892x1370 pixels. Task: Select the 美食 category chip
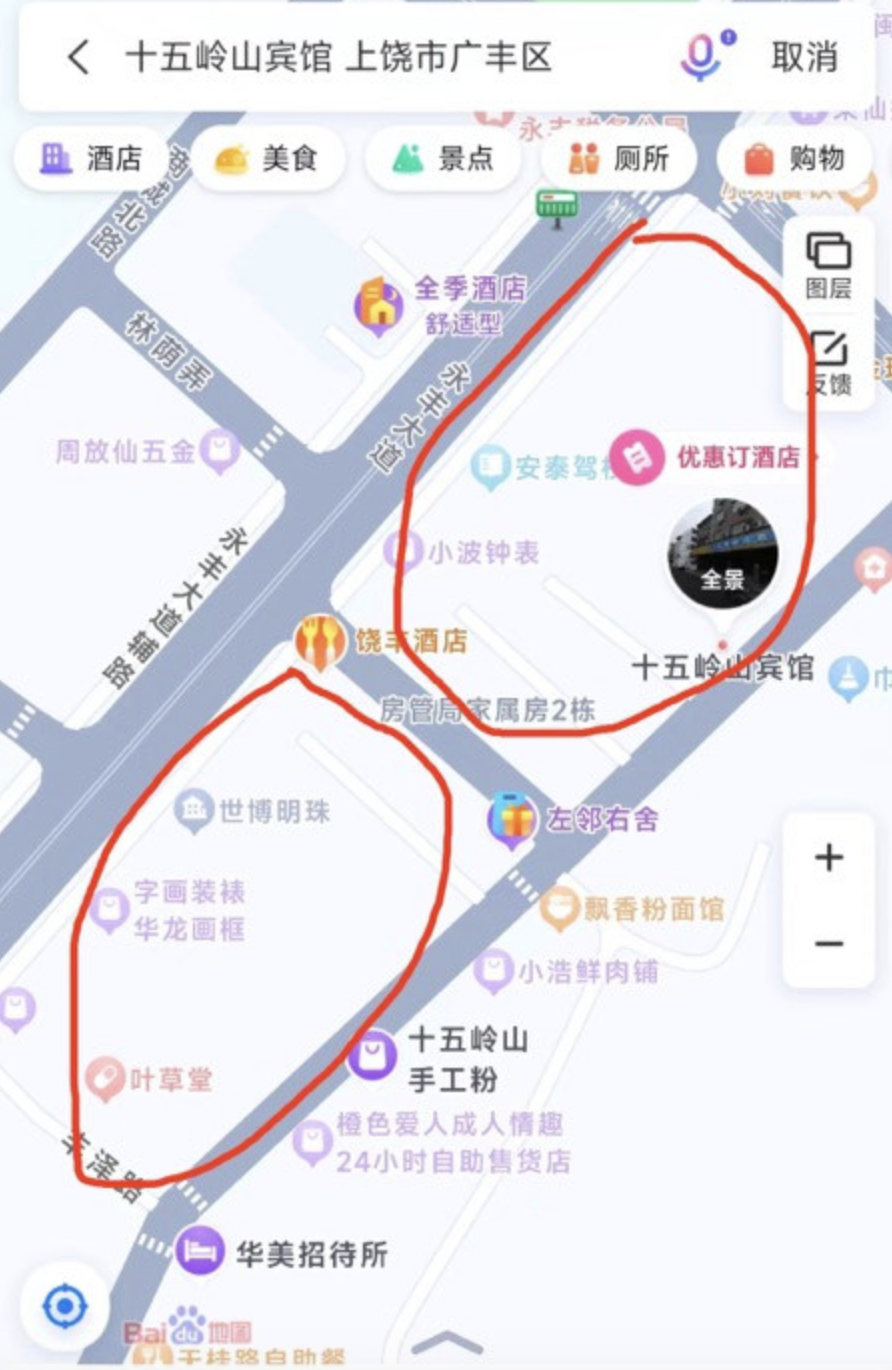coord(268,158)
